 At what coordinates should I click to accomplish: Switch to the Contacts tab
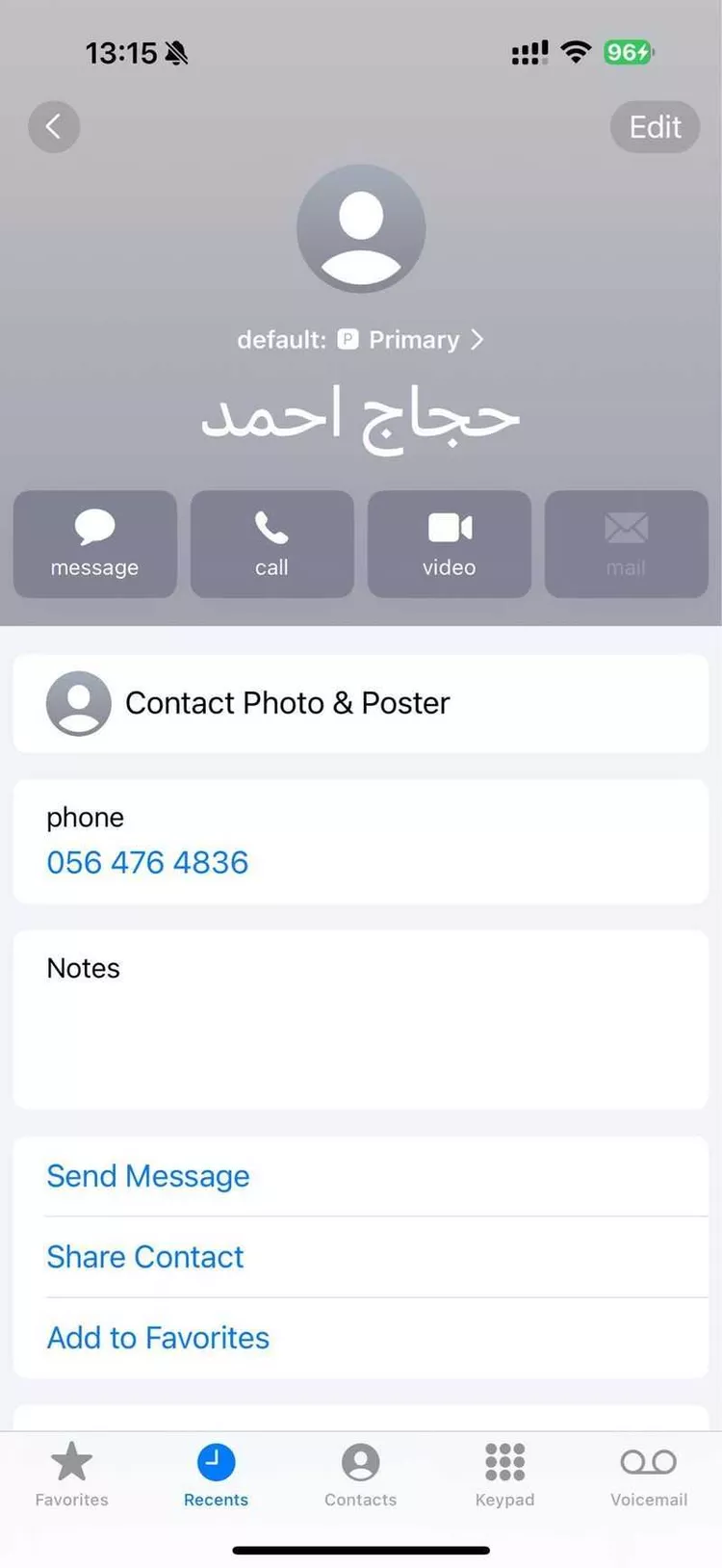click(360, 1475)
